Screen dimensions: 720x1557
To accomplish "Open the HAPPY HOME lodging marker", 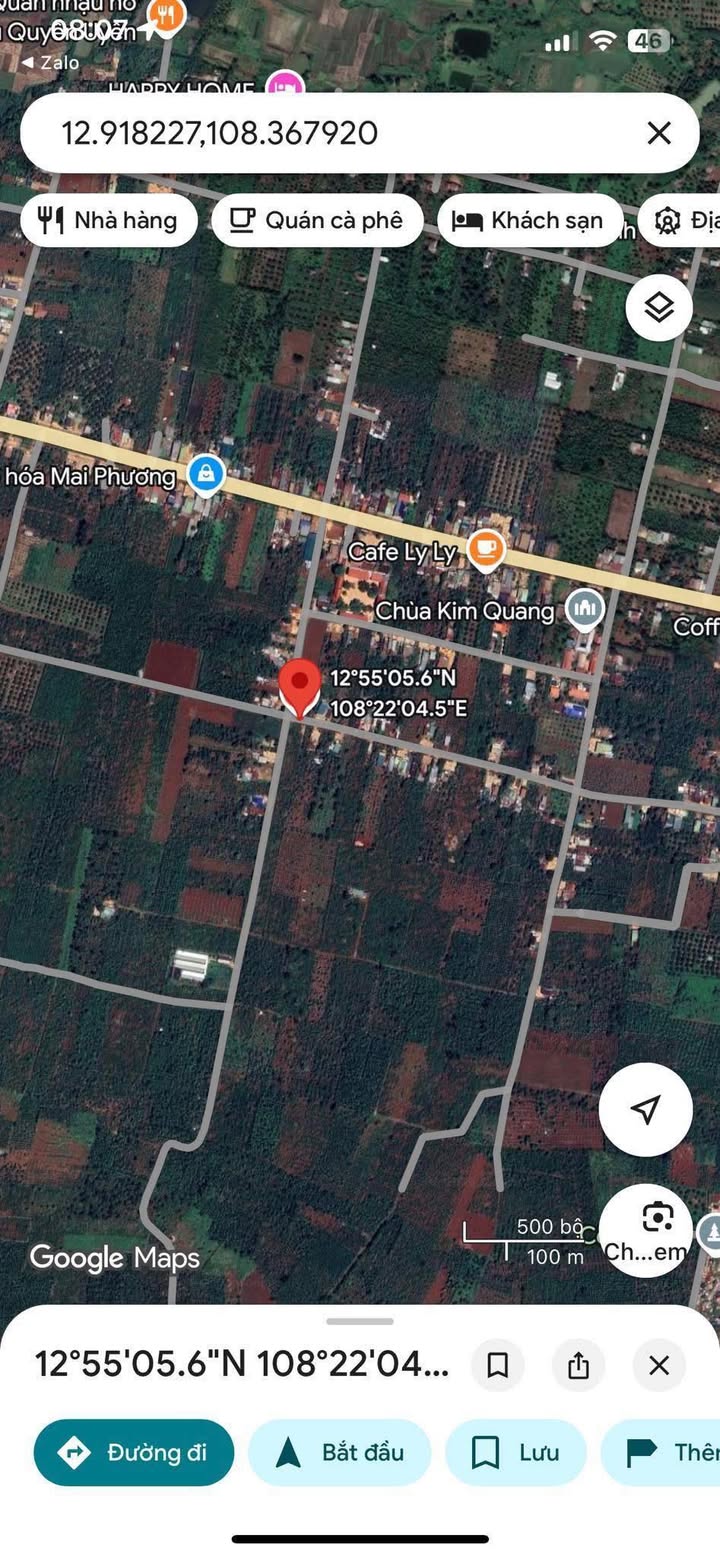I will tap(286, 86).
